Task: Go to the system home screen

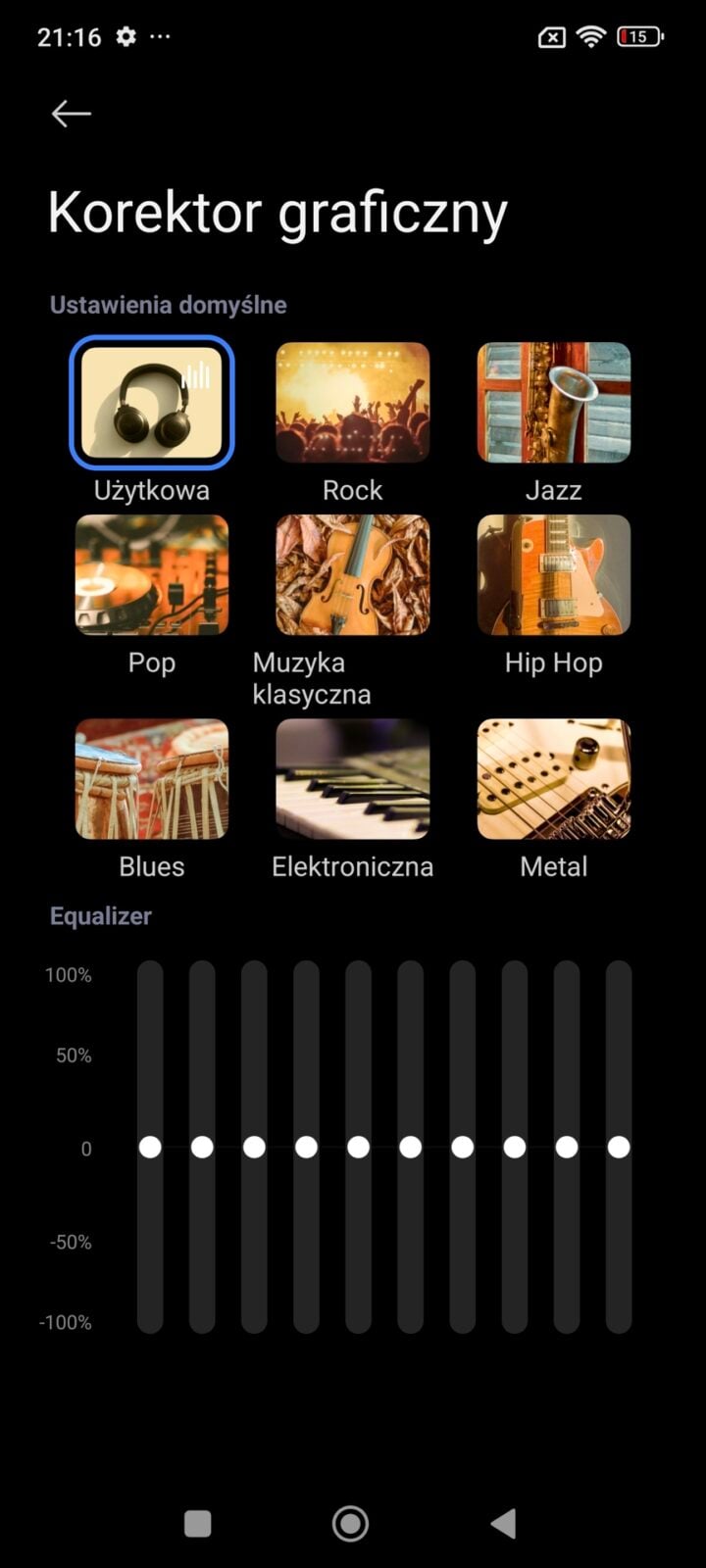Action: (x=350, y=1523)
